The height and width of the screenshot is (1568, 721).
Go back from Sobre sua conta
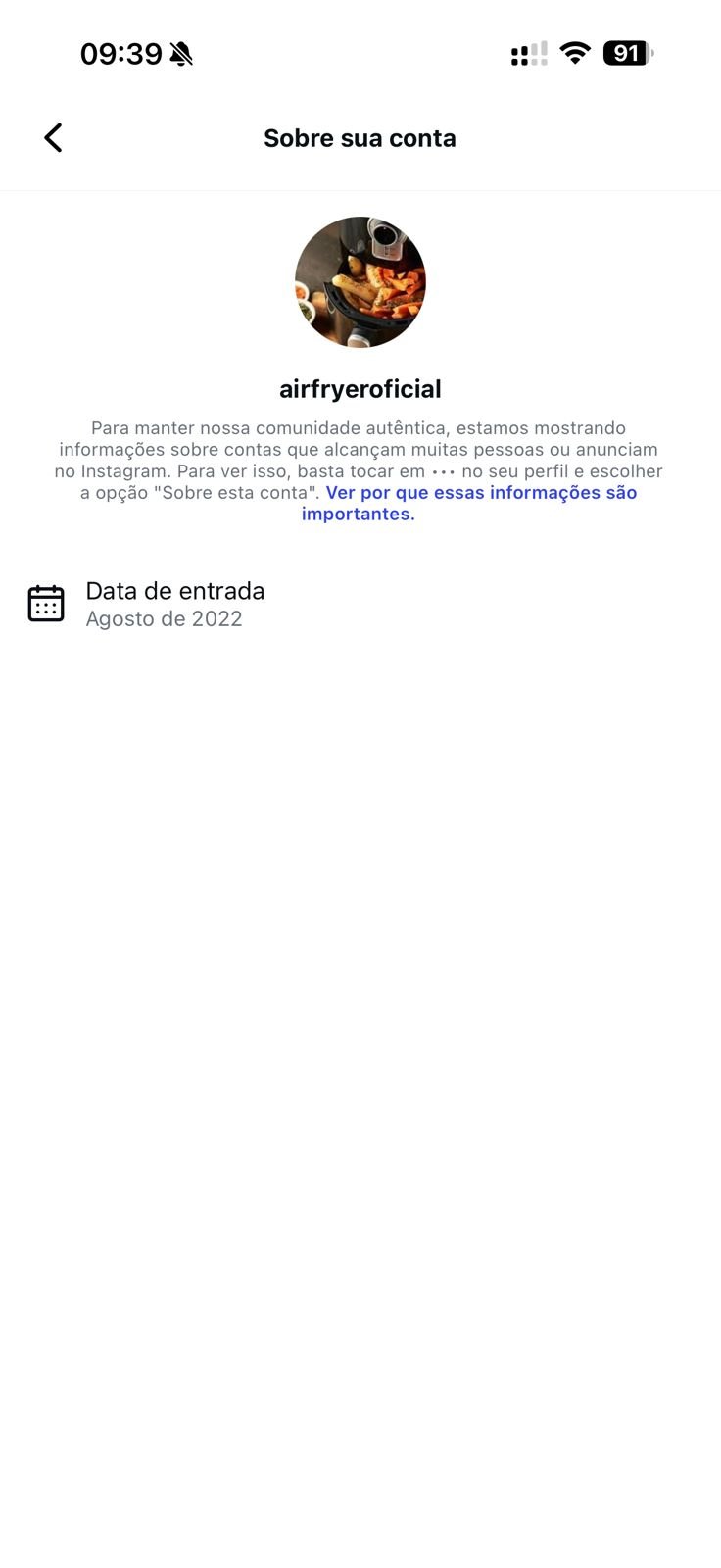pos(54,138)
